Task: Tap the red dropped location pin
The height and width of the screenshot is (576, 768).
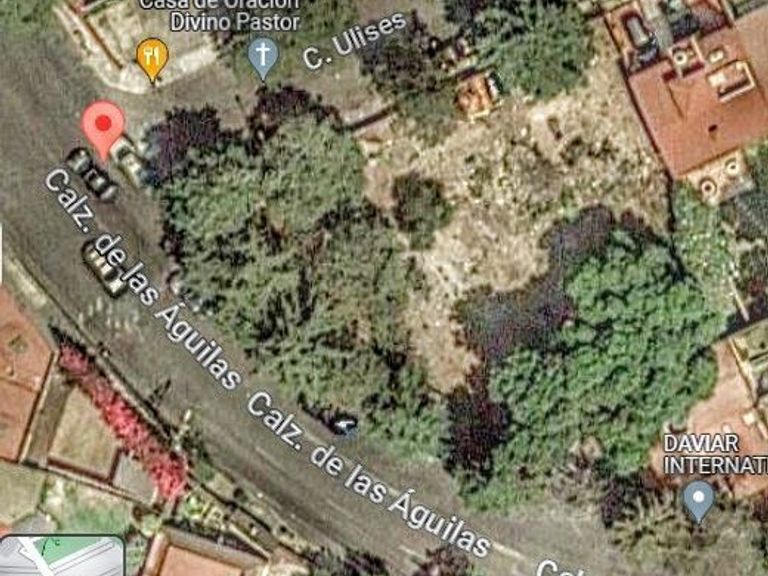Action: pos(102,127)
